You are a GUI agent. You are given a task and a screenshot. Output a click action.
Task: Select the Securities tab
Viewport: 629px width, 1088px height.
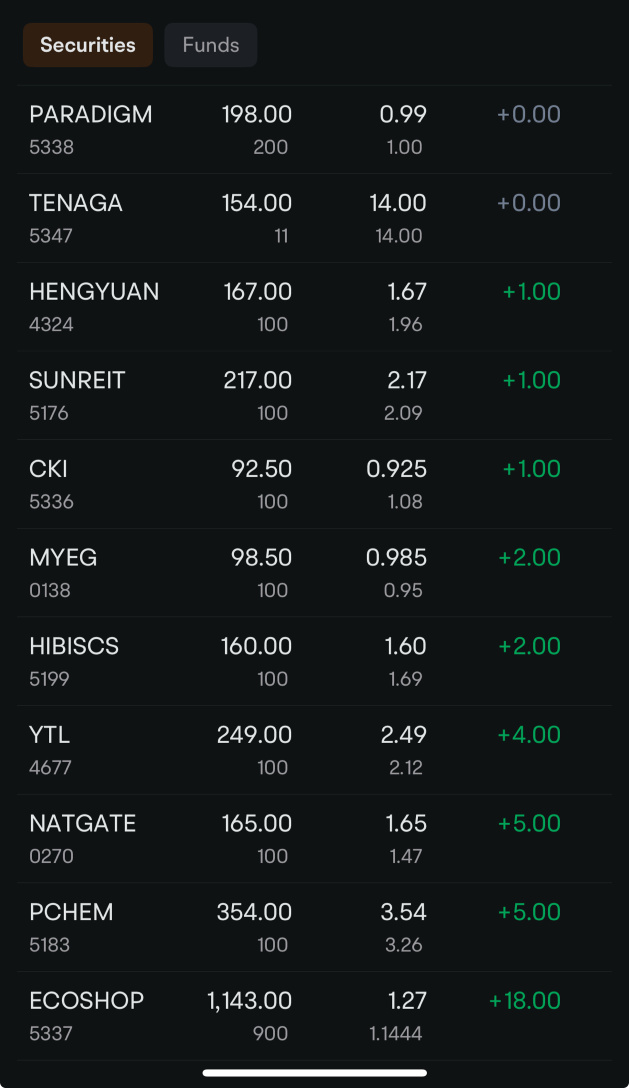[88, 45]
